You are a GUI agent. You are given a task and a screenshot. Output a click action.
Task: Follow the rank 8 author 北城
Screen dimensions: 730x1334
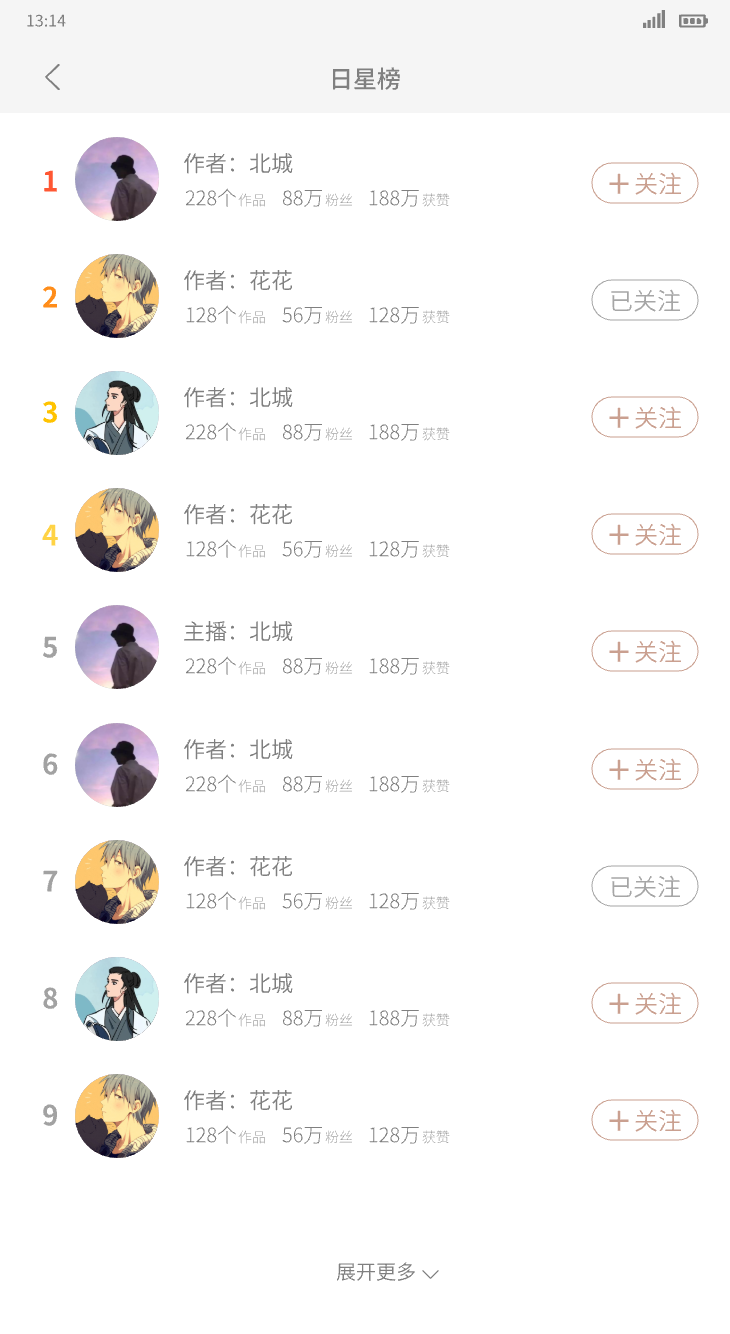coord(644,1004)
